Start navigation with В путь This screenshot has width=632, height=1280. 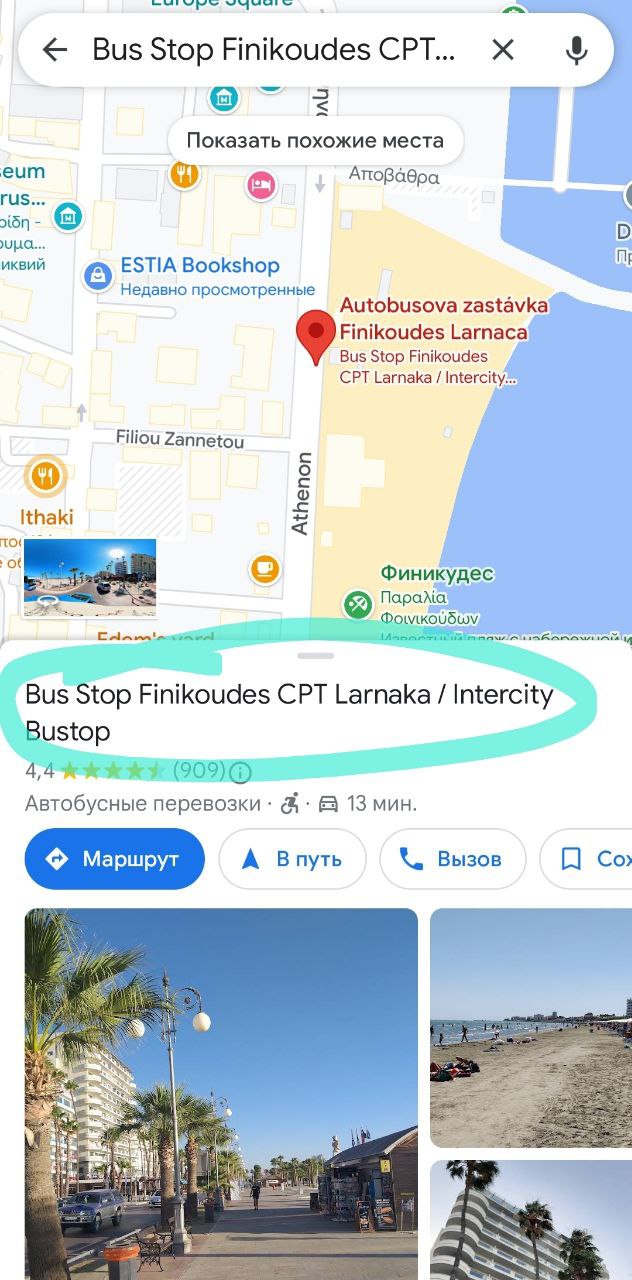[x=292, y=859]
